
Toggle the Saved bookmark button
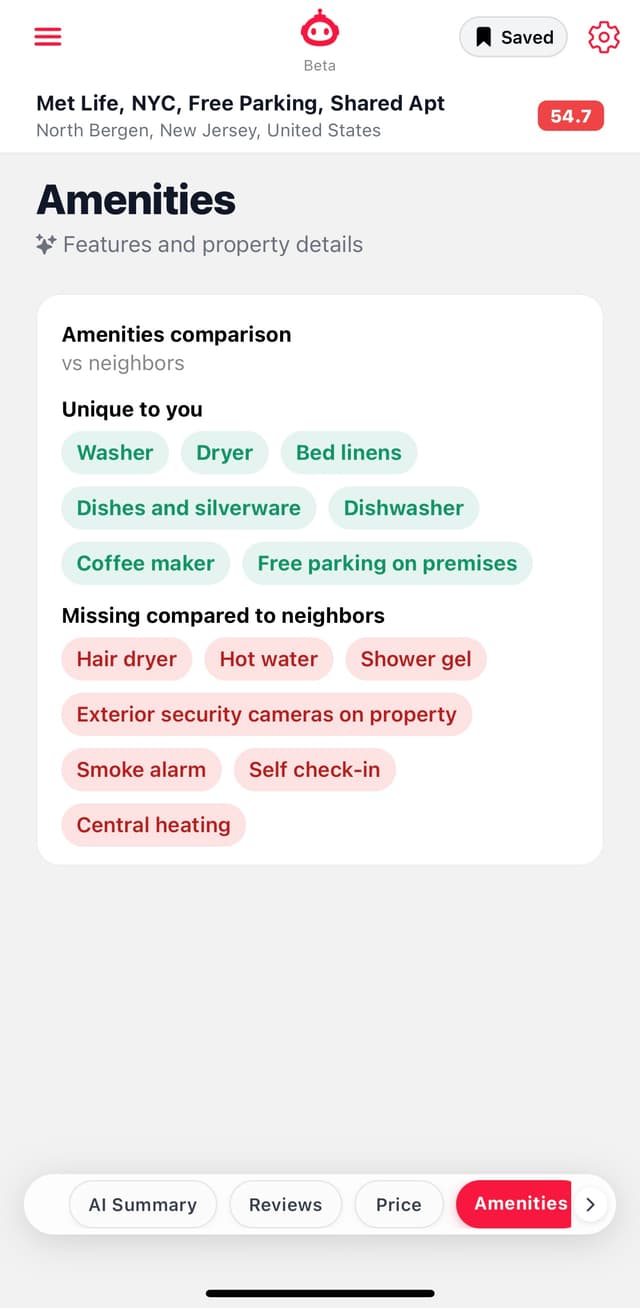513,37
